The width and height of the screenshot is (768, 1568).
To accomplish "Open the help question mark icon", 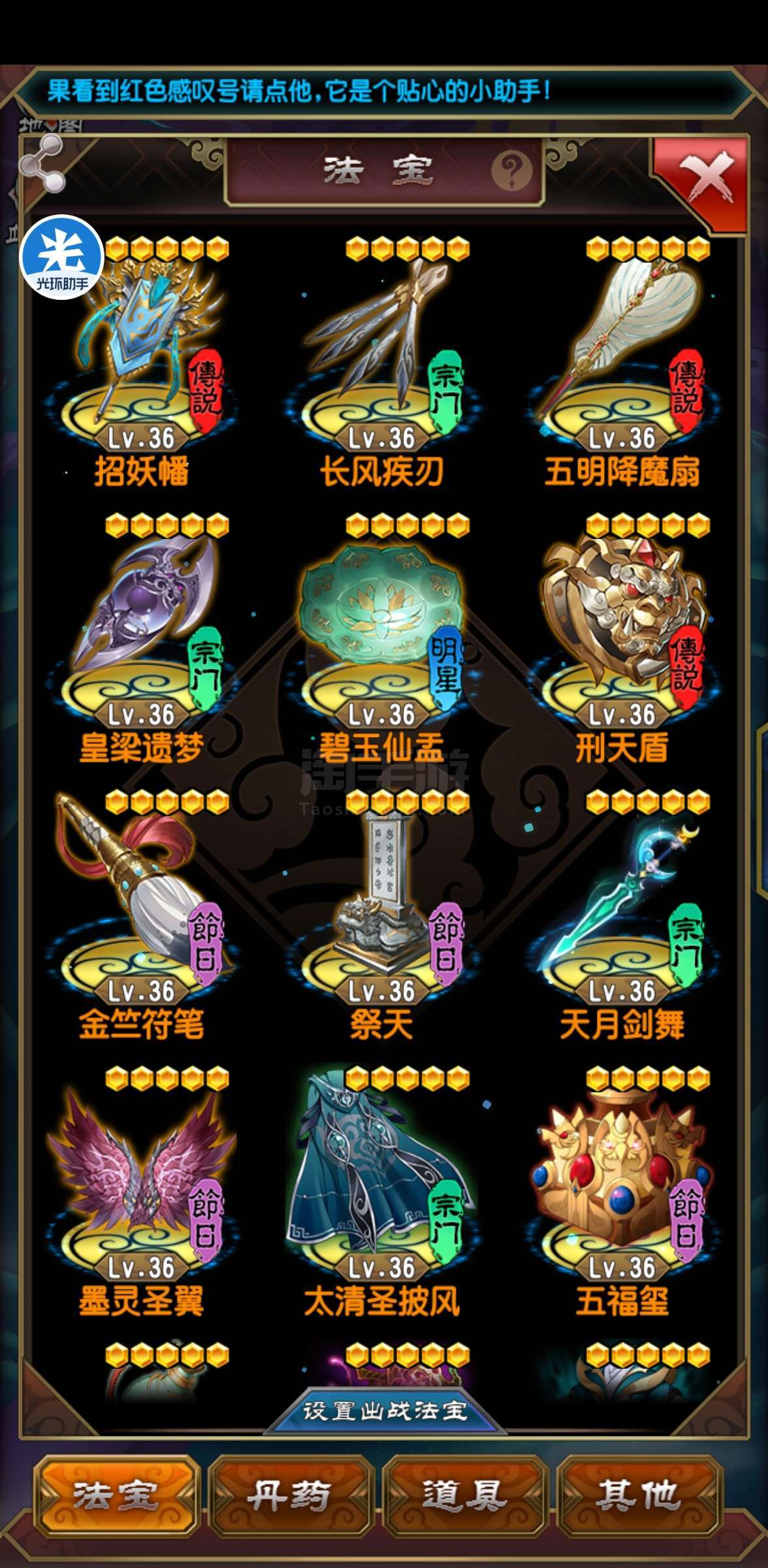I will [x=511, y=171].
